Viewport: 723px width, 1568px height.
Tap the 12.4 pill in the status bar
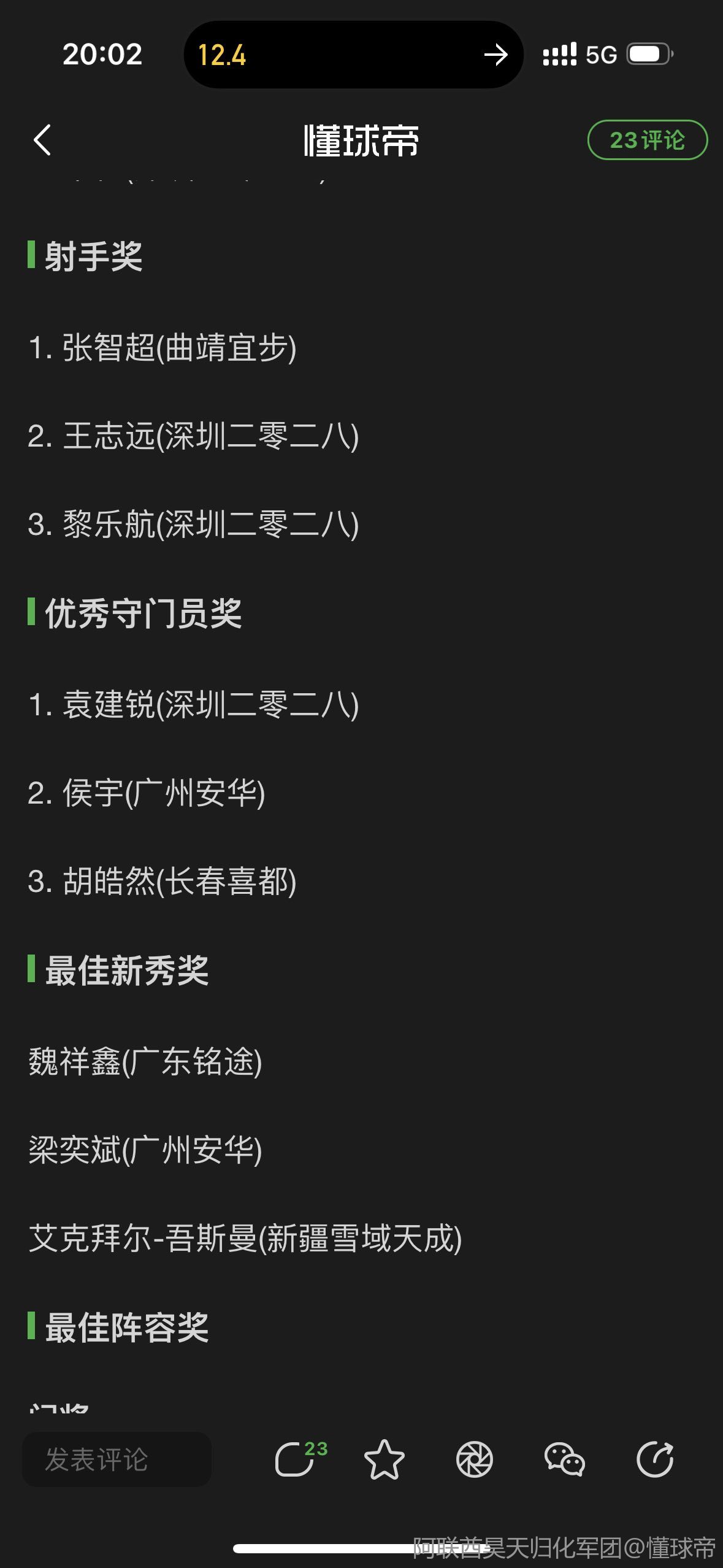point(353,55)
